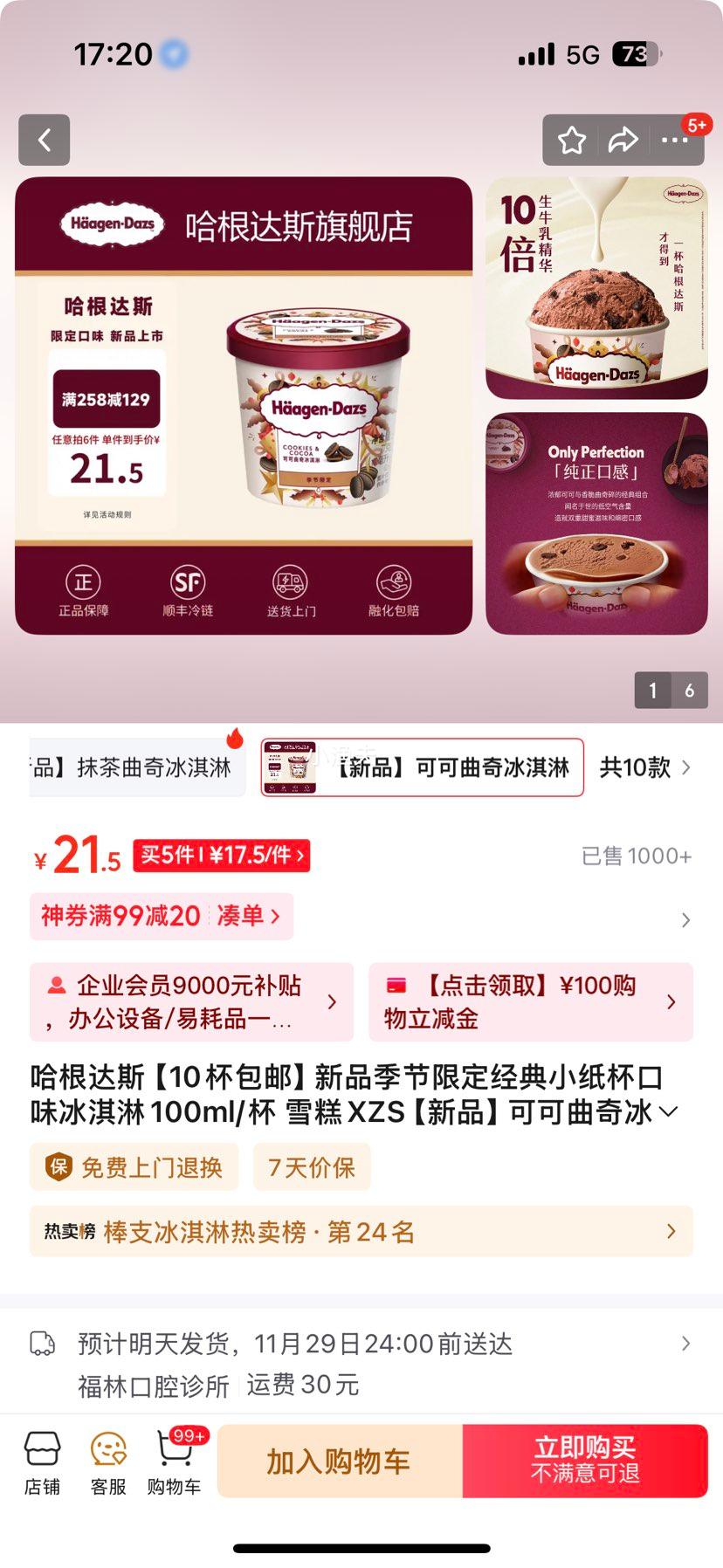723x1568 pixels.
Task: Tap the 1/6 image counter indicator
Action: click(x=671, y=690)
